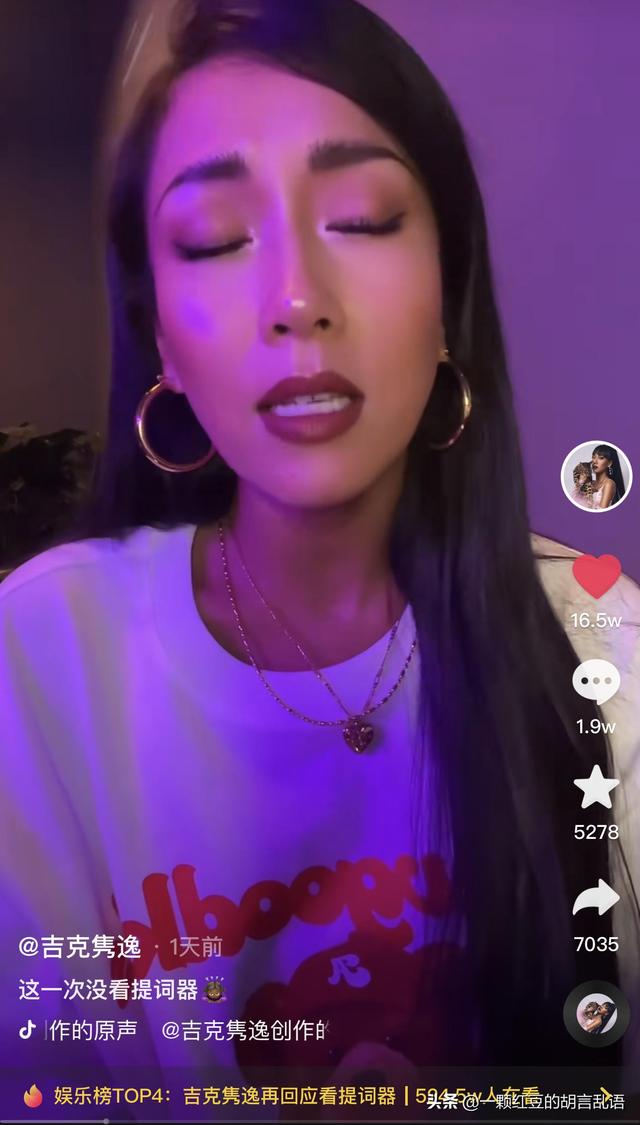The image size is (640, 1125).
Task: Share this video with the arrow icon
Action: tap(596, 899)
